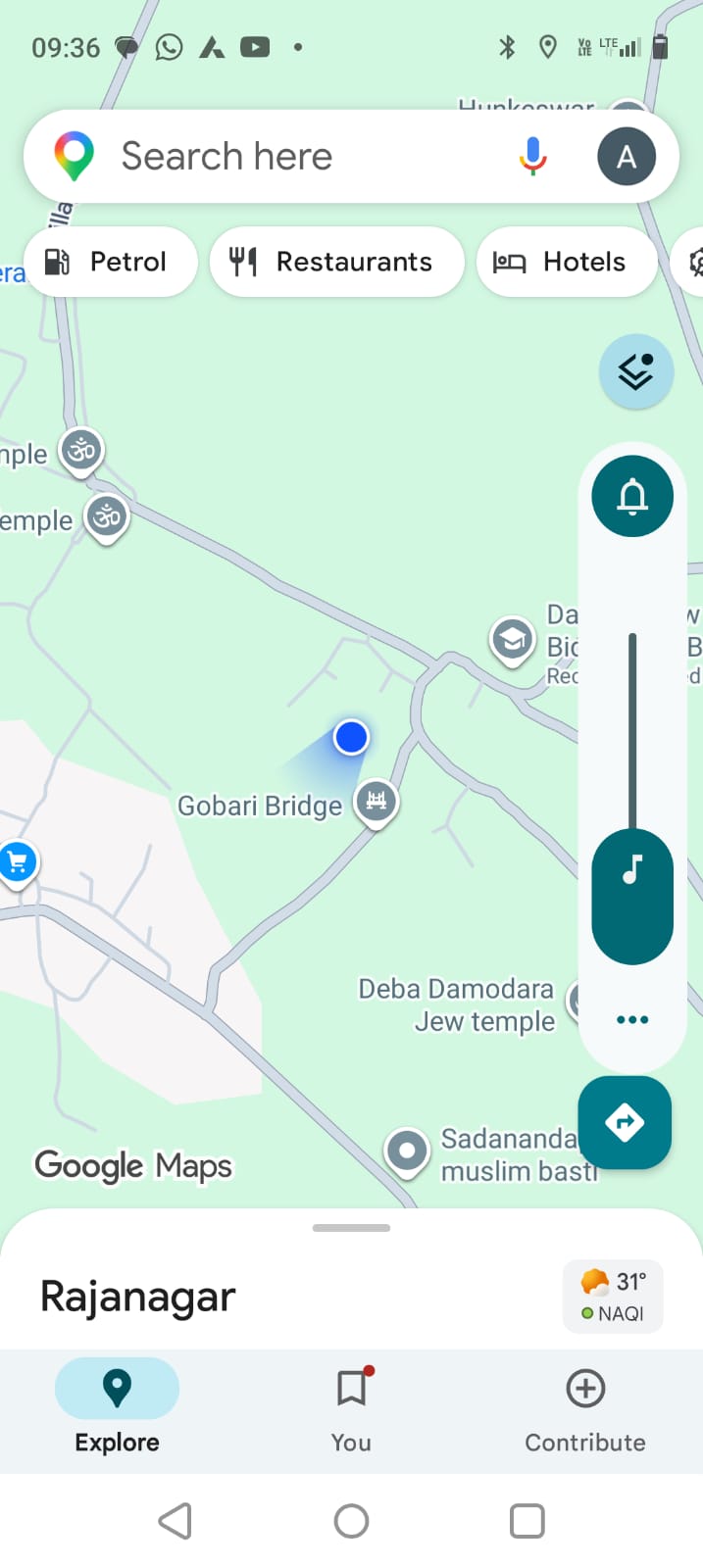This screenshot has height=1568, width=703.
Task: Select the Explore tab
Action: (117, 1409)
